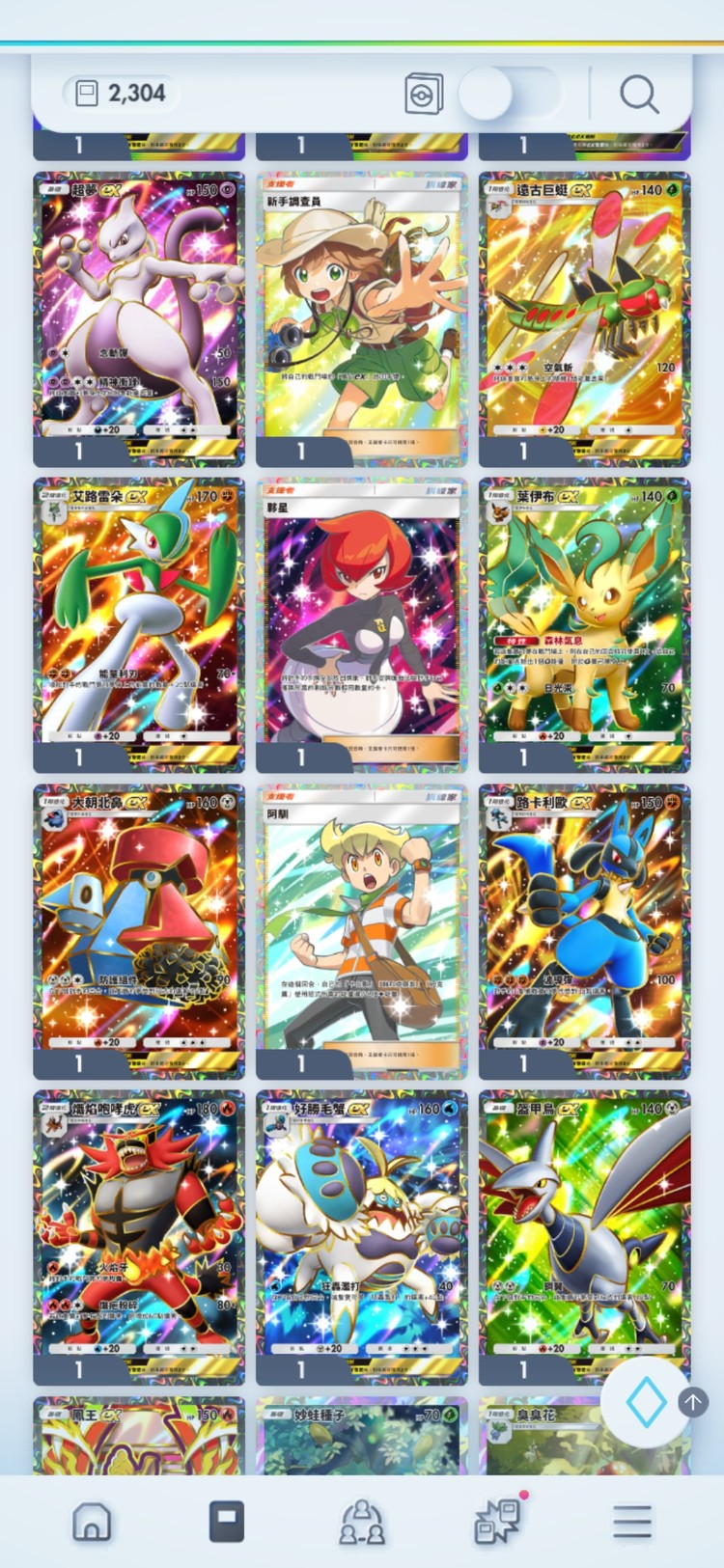The image size is (724, 1568).
Task: Open the battle tab with notification dot
Action: click(498, 1522)
